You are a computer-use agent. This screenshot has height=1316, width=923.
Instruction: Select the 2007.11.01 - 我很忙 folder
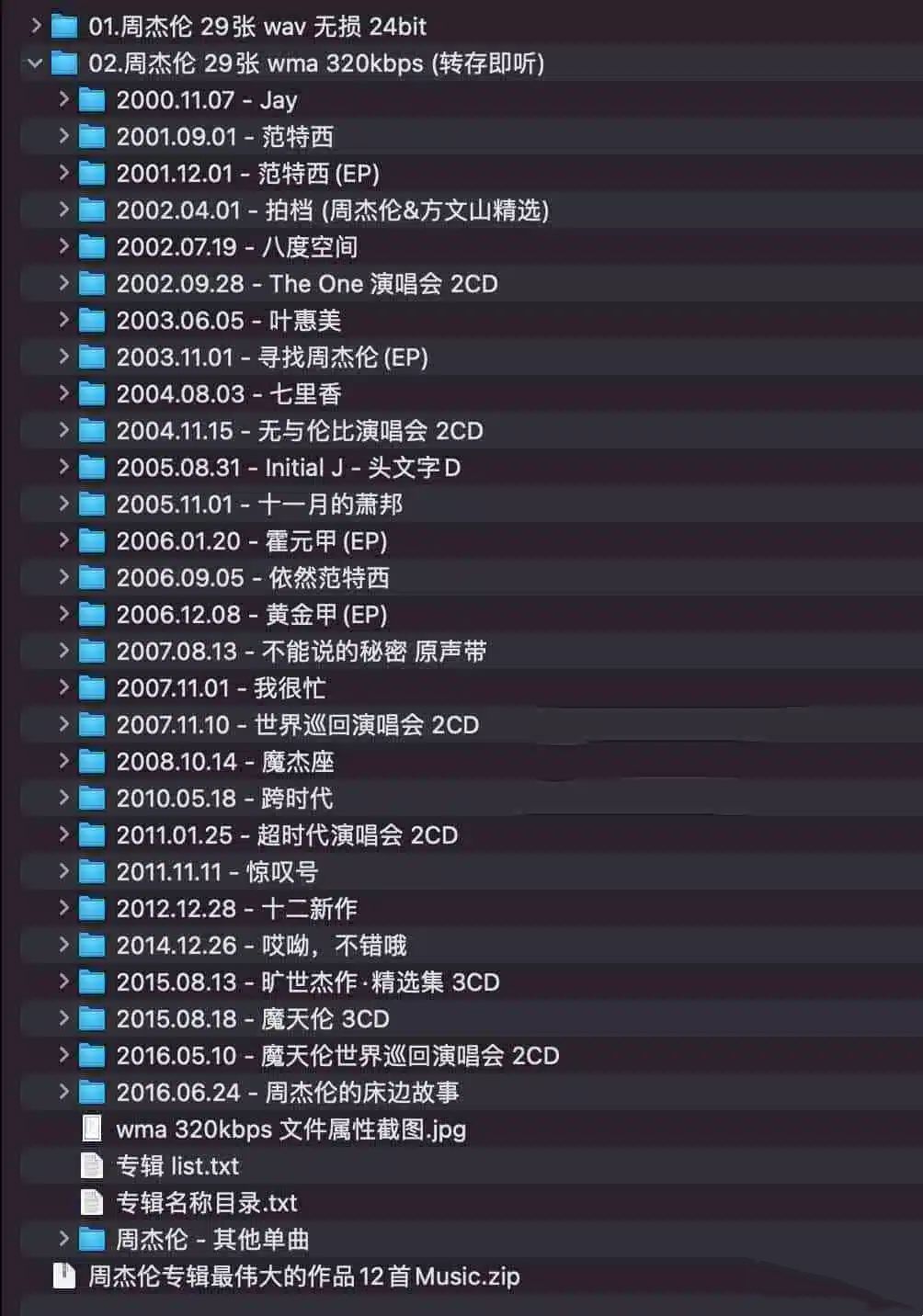(221, 687)
